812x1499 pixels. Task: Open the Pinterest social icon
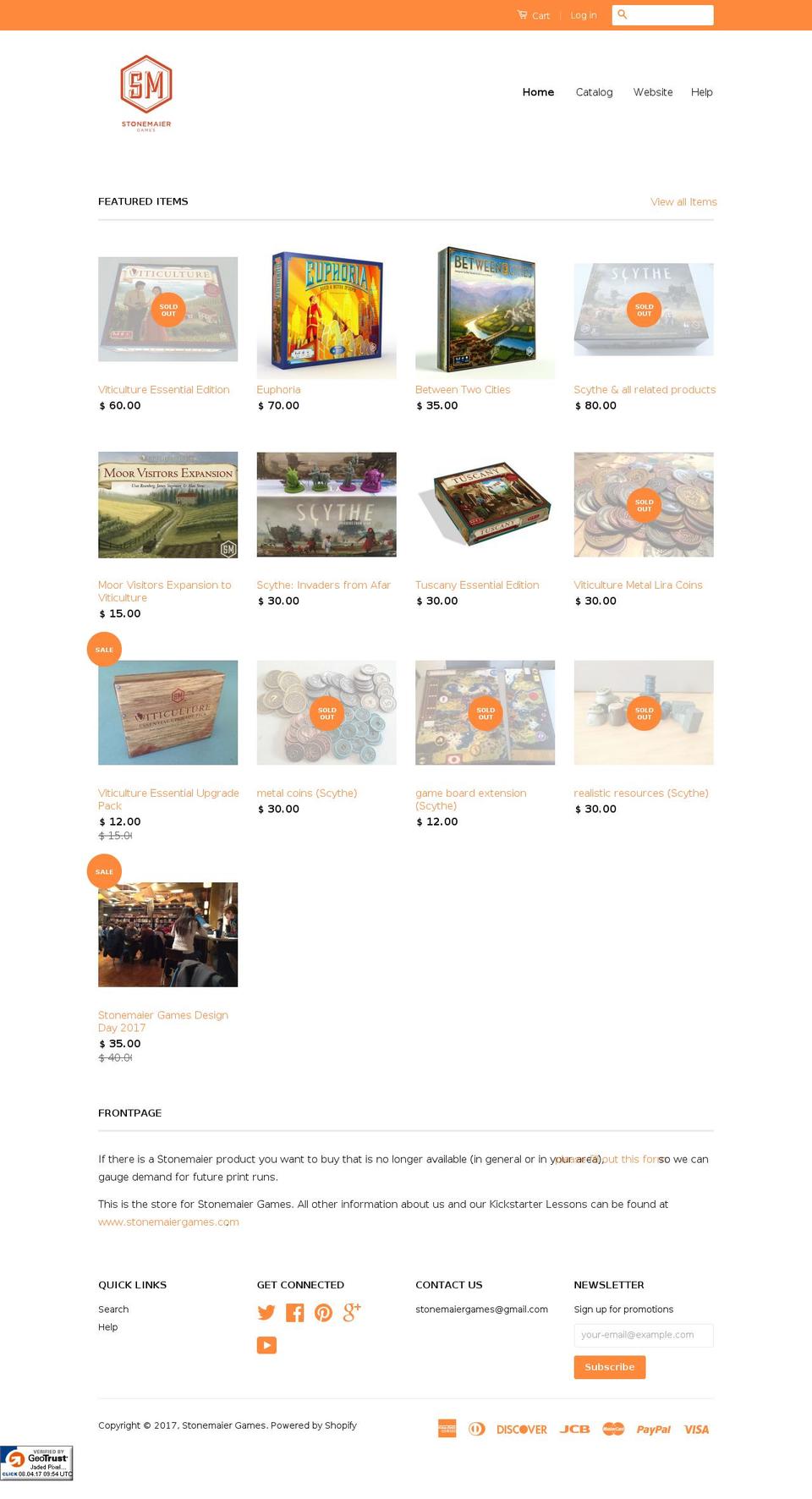coord(324,1312)
